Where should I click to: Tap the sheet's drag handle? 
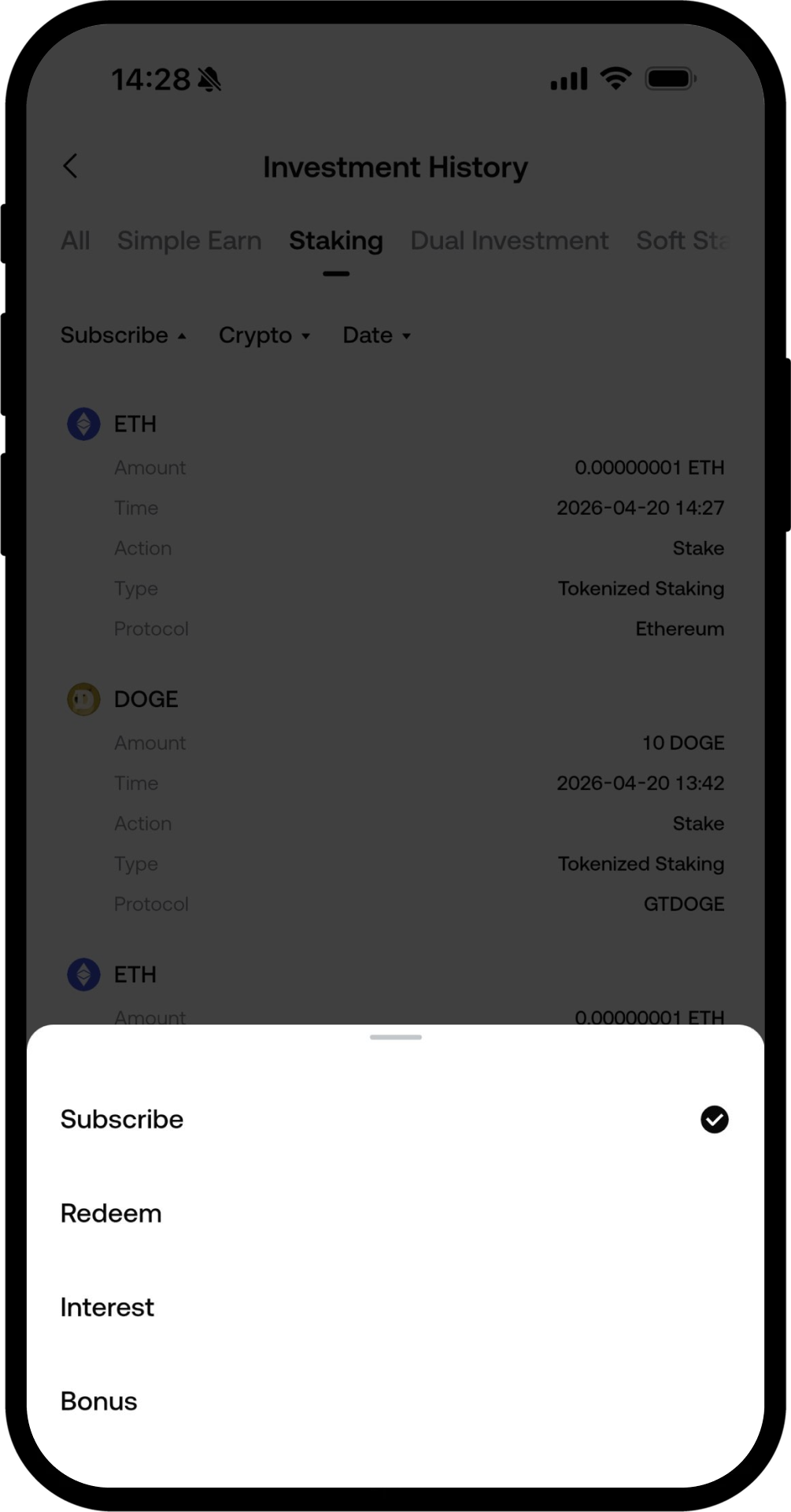click(395, 1037)
